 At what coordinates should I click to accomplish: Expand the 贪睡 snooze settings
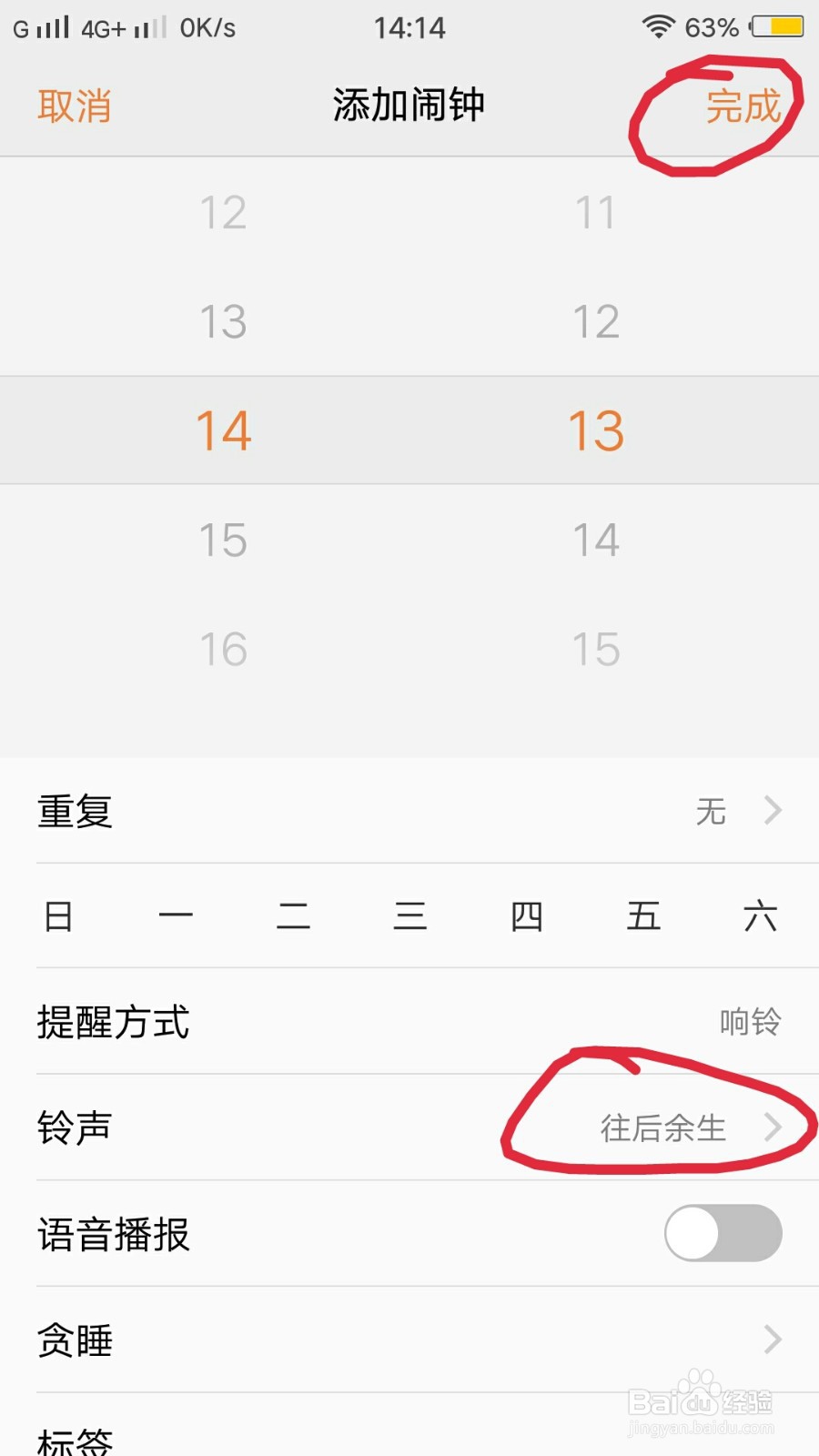pyautogui.click(x=409, y=1340)
